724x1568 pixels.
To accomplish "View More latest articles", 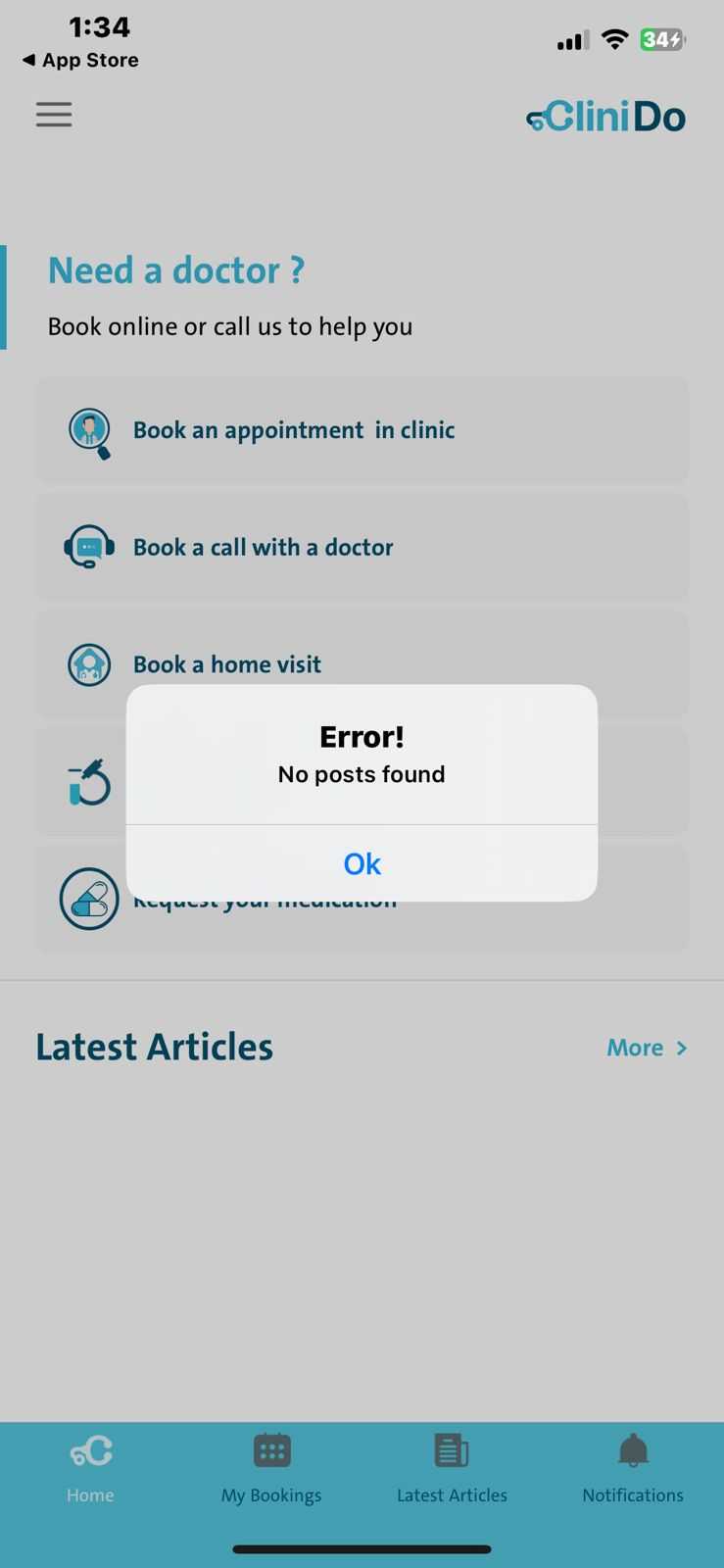I will 647,1048.
